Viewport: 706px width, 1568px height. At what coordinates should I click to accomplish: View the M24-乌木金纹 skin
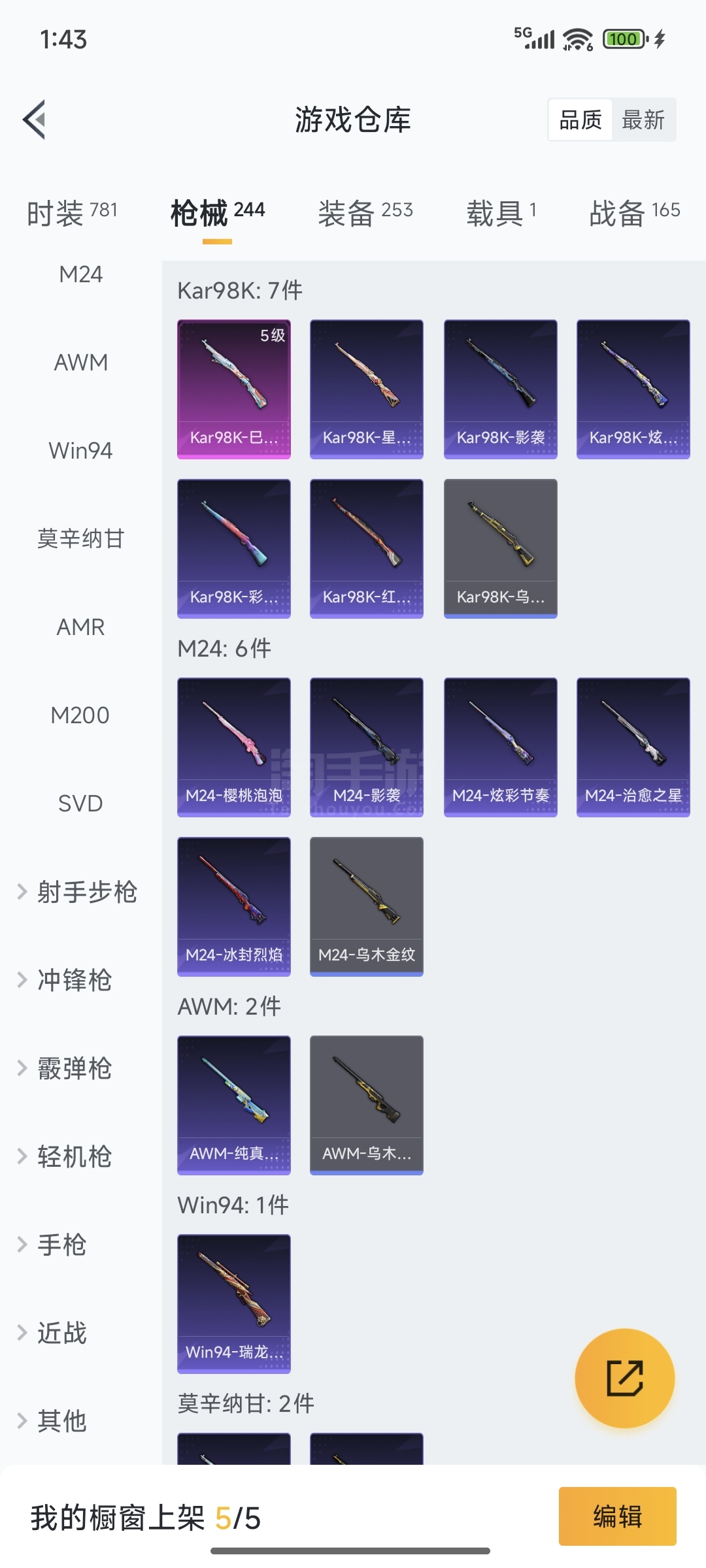pyautogui.click(x=367, y=906)
